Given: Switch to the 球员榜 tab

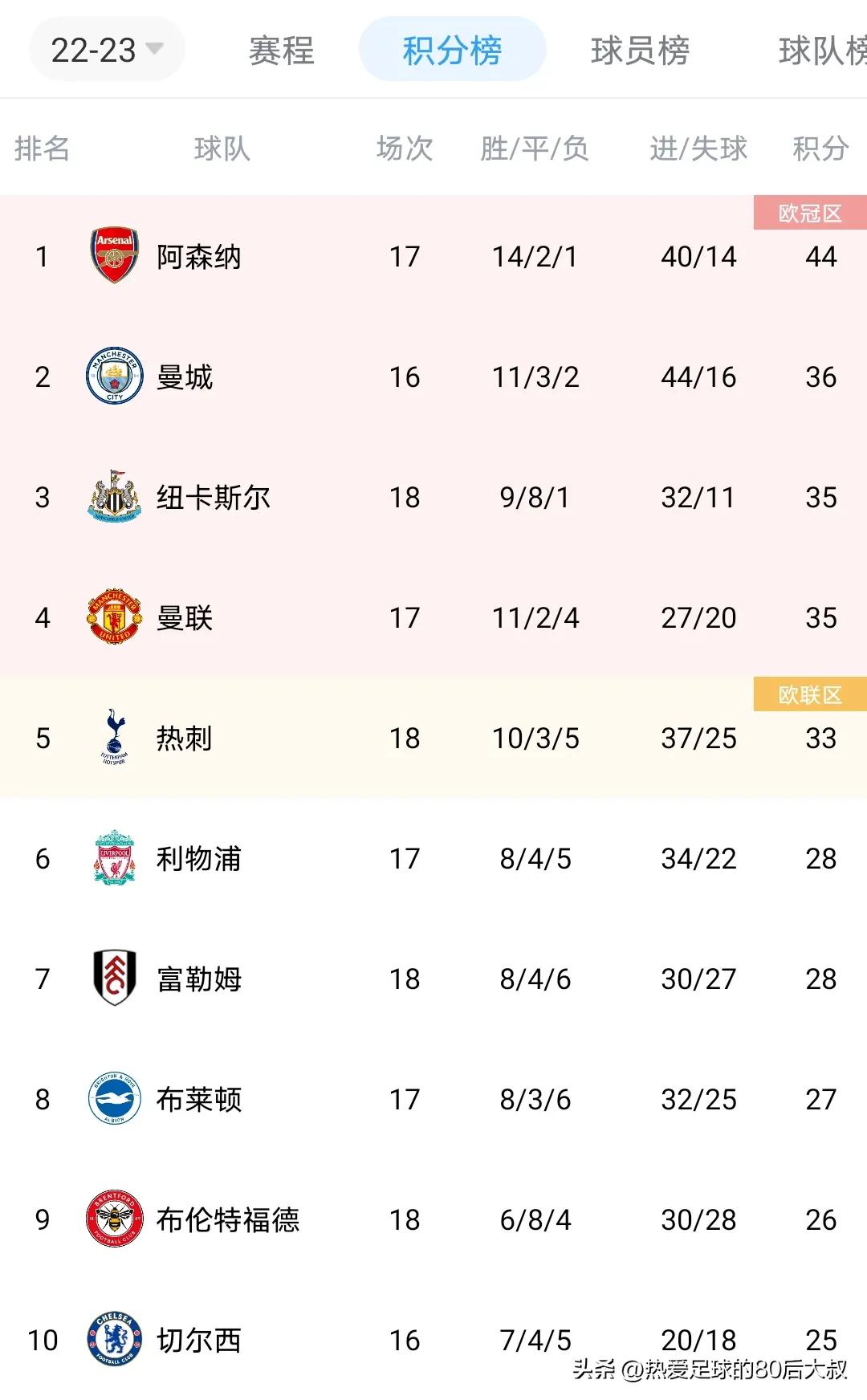Looking at the screenshot, I should (639, 50).
